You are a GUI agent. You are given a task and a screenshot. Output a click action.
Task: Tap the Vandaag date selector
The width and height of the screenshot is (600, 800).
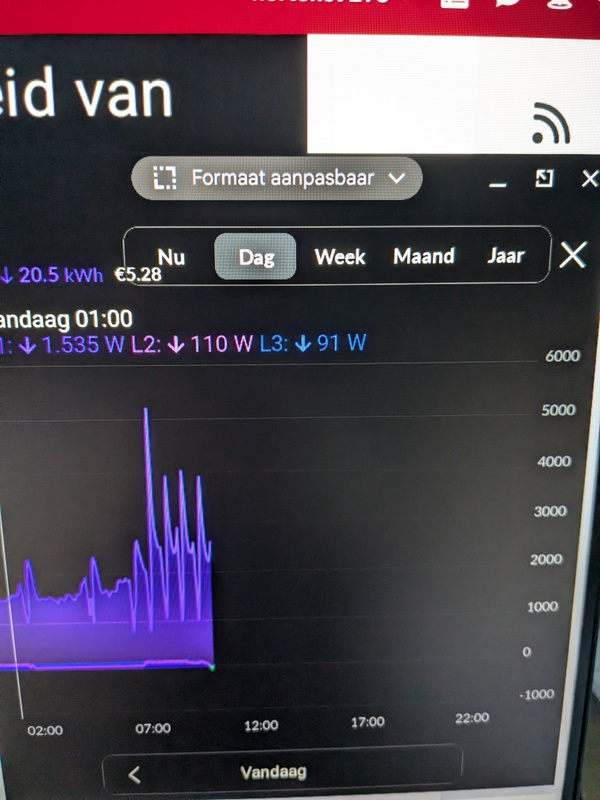[x=273, y=772]
